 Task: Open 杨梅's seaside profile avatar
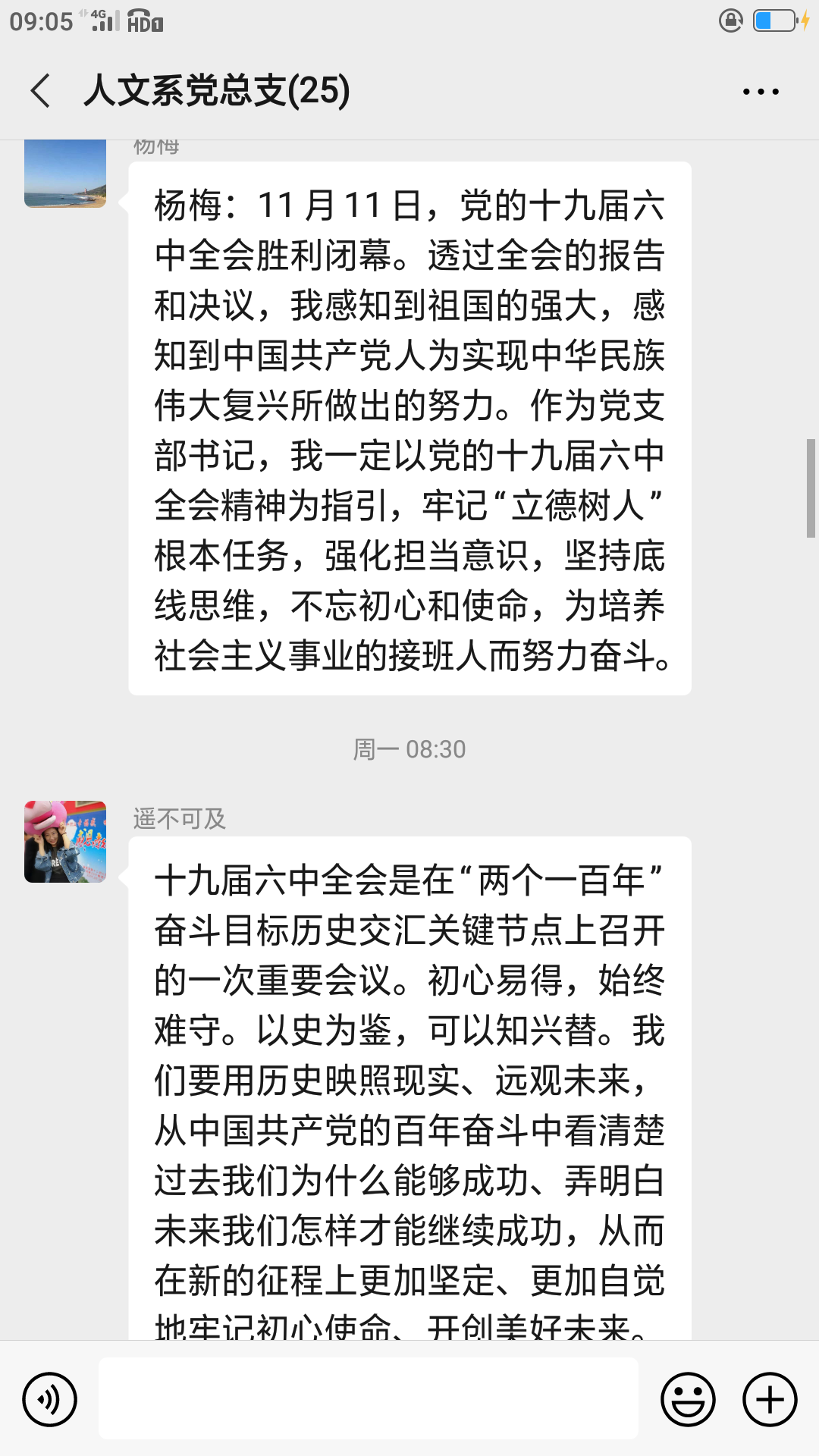point(65,174)
